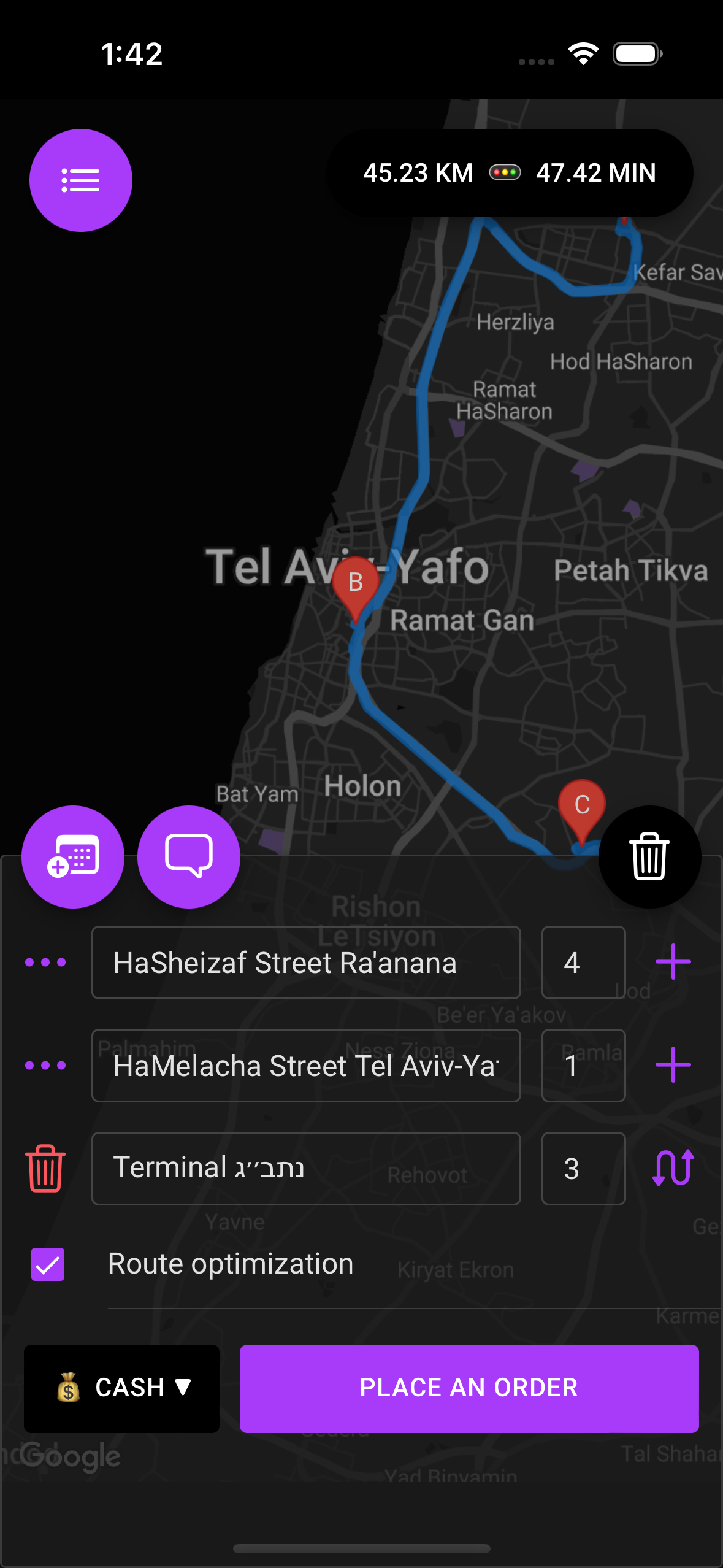Open the CASH payment method dropdown
Screen dimensions: 723x1568
click(x=121, y=1388)
